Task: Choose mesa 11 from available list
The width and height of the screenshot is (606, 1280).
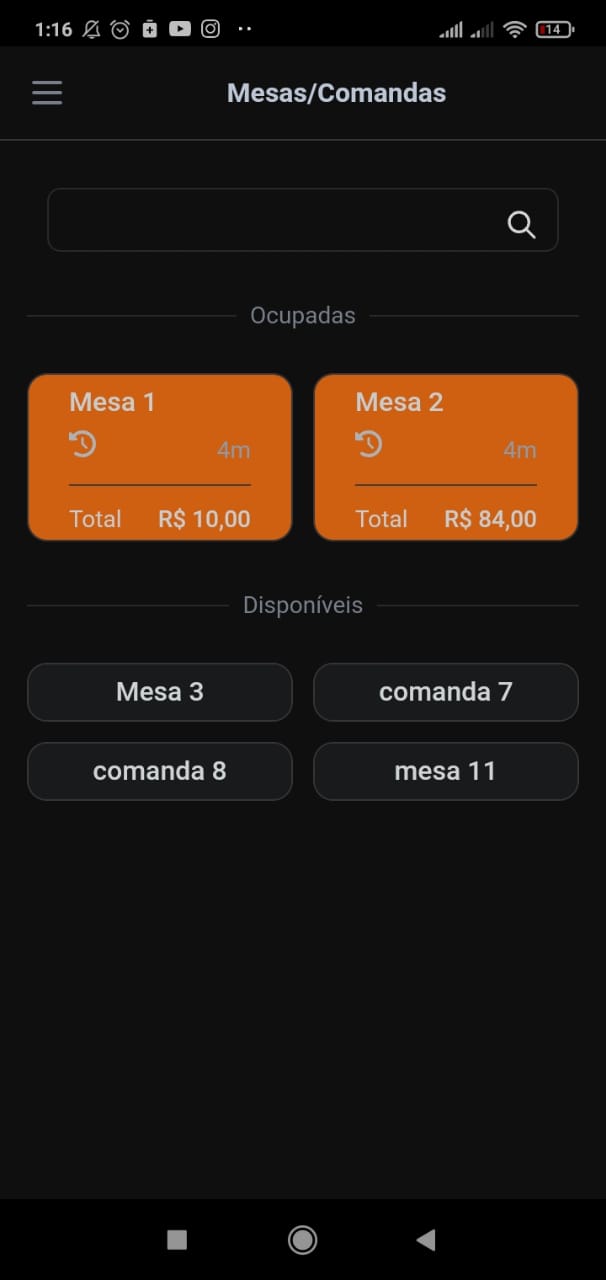Action: pyautogui.click(x=446, y=771)
